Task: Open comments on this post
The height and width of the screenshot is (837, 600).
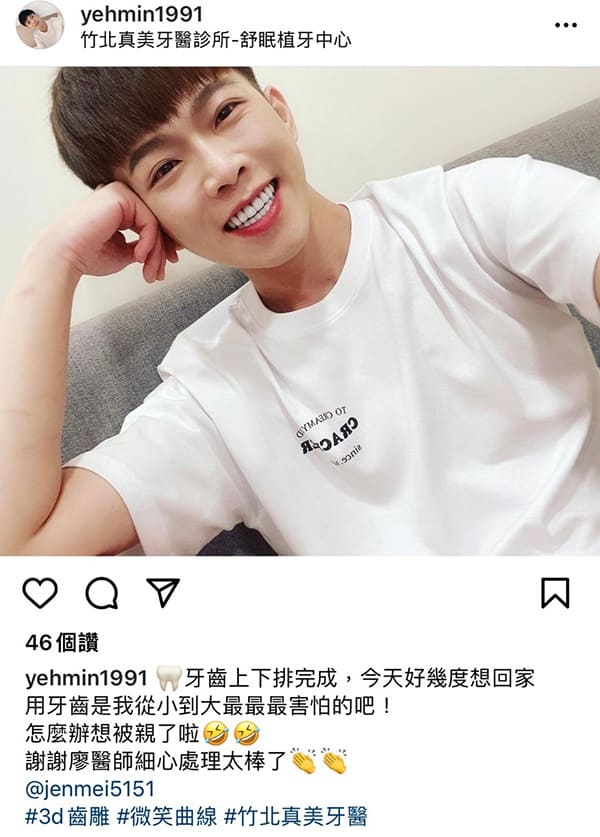Action: (x=101, y=593)
